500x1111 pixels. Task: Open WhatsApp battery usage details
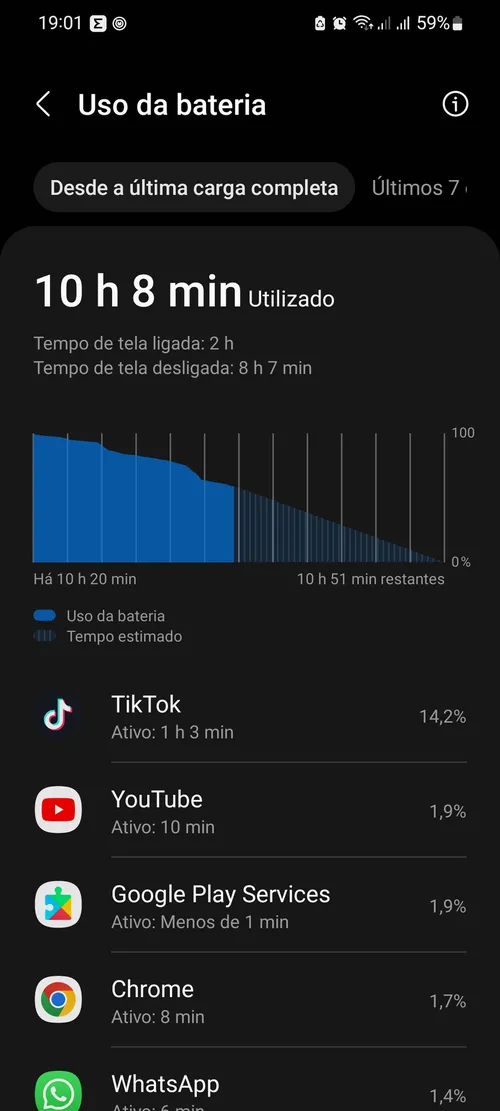click(250, 1081)
